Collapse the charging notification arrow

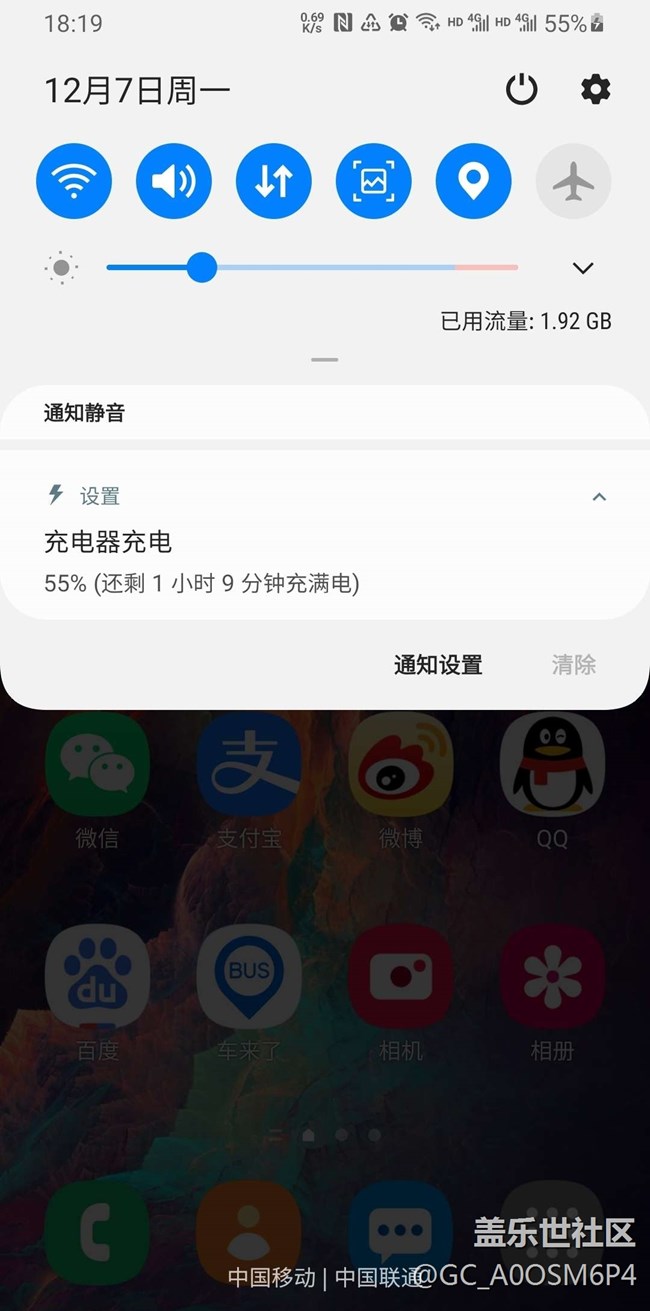pyautogui.click(x=599, y=496)
